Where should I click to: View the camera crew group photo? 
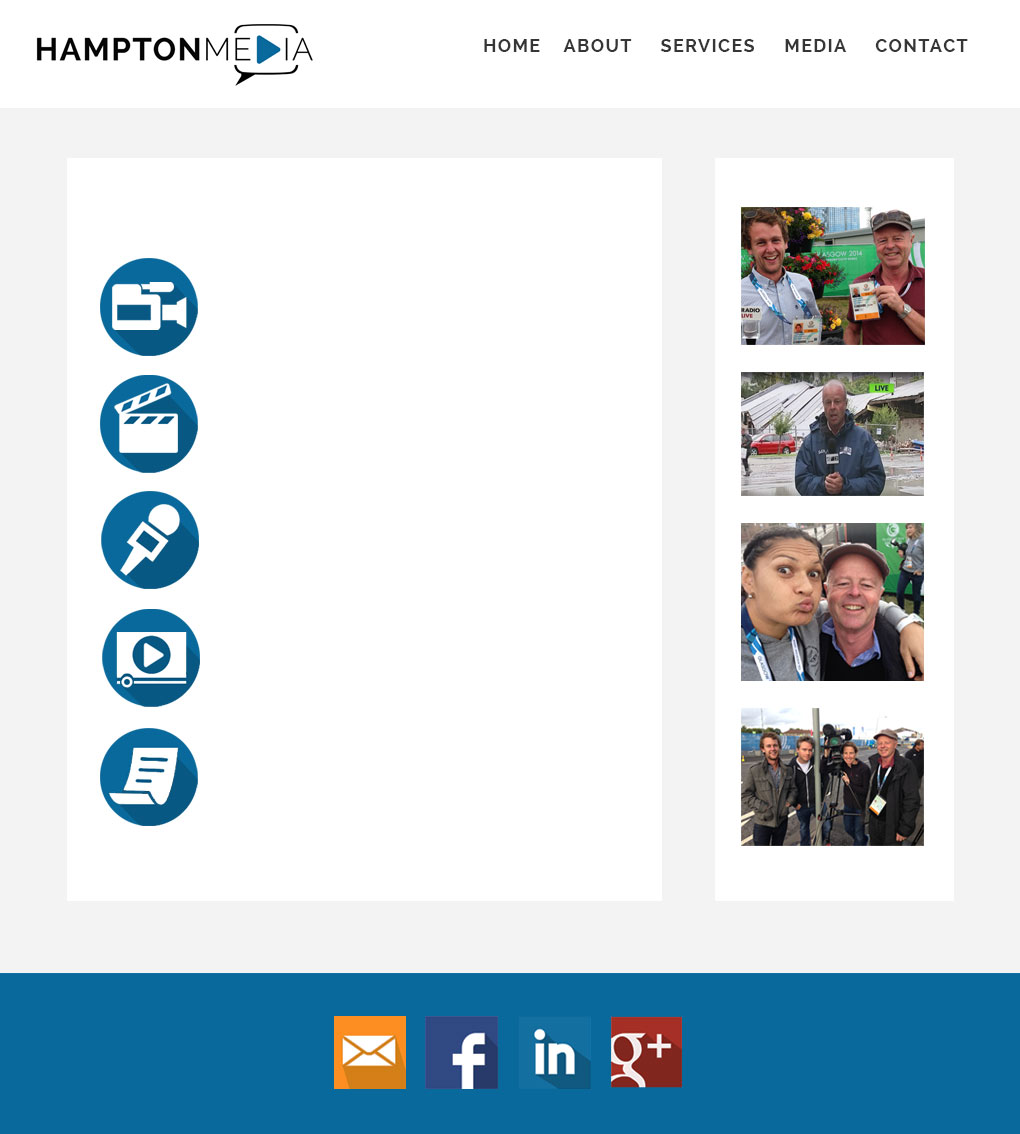pos(832,777)
